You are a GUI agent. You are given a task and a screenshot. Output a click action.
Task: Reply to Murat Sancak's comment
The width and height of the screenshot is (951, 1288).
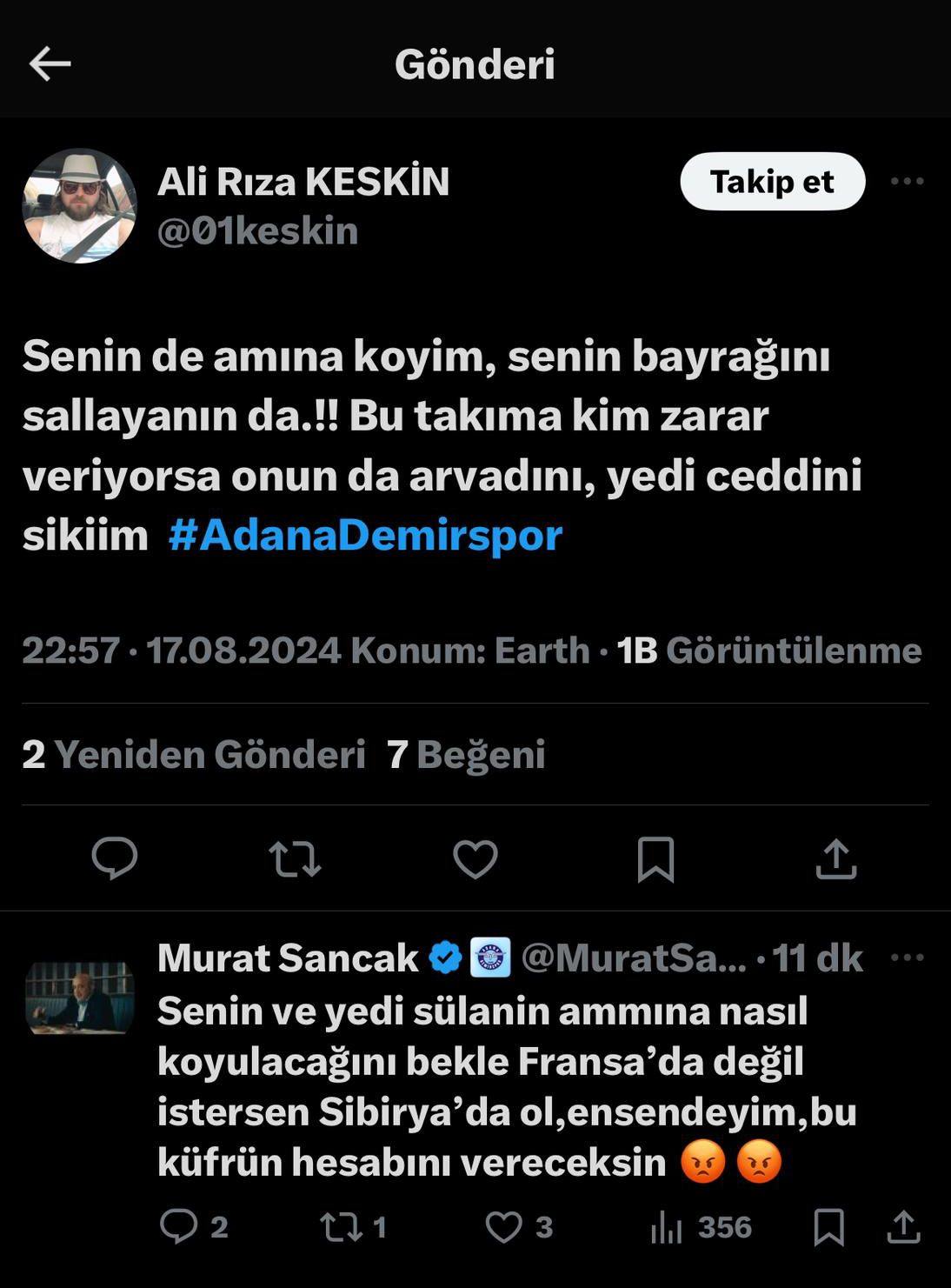pyautogui.click(x=179, y=1226)
